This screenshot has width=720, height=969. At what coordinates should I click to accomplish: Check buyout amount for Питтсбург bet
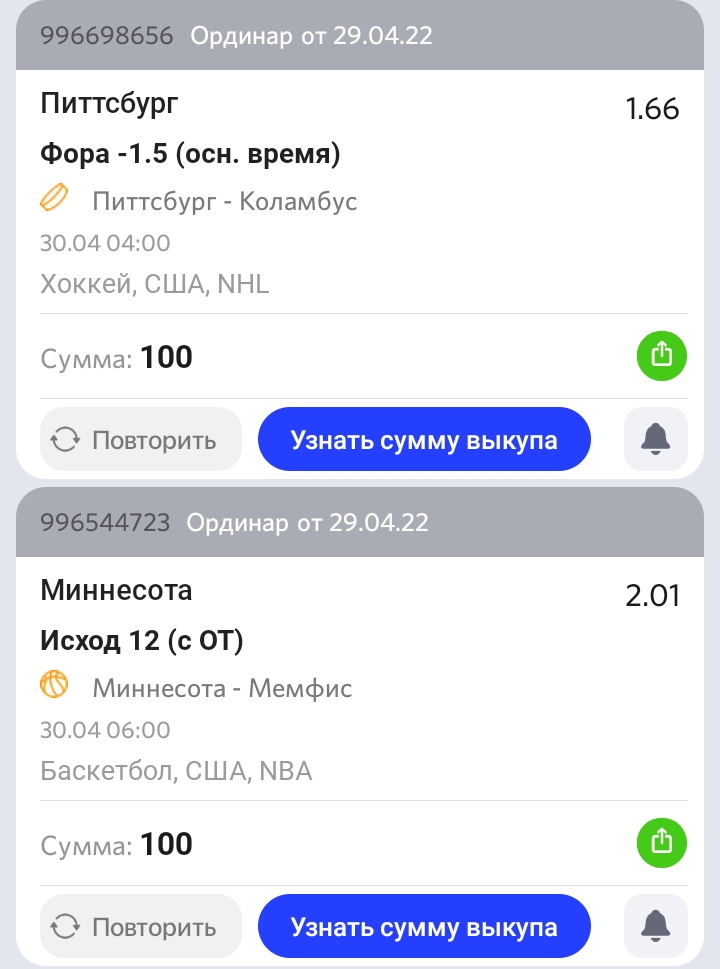point(424,439)
